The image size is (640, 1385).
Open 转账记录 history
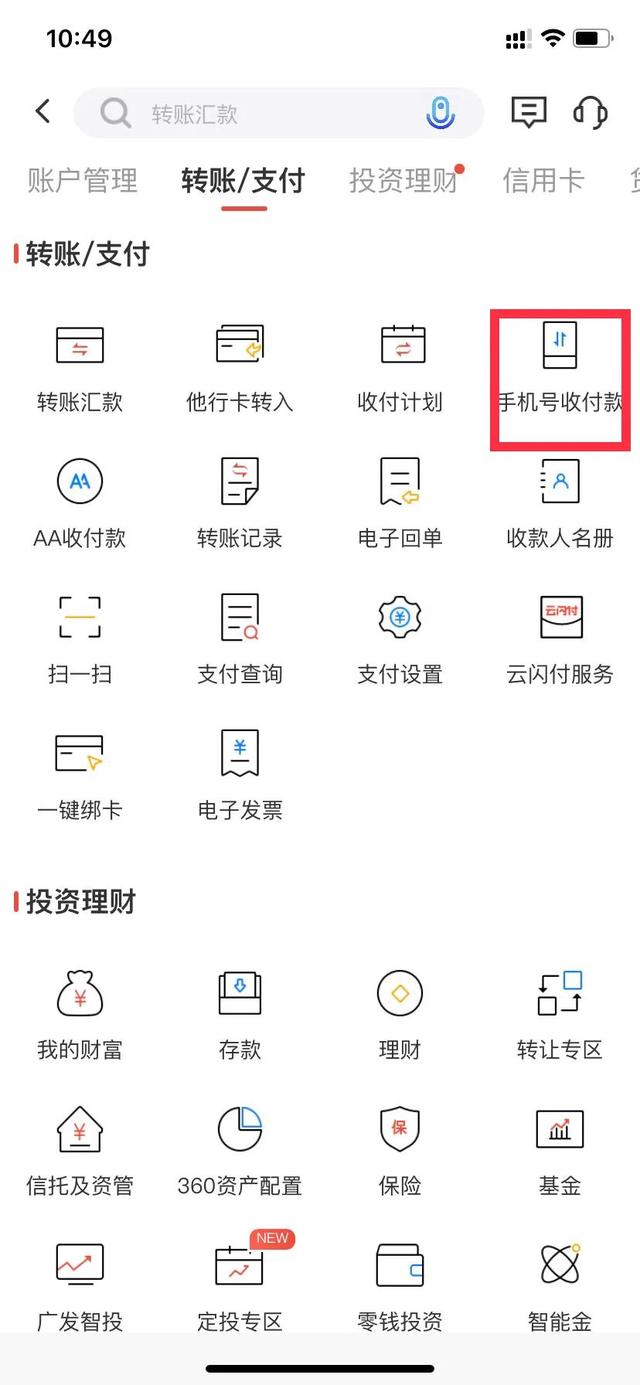point(240,502)
